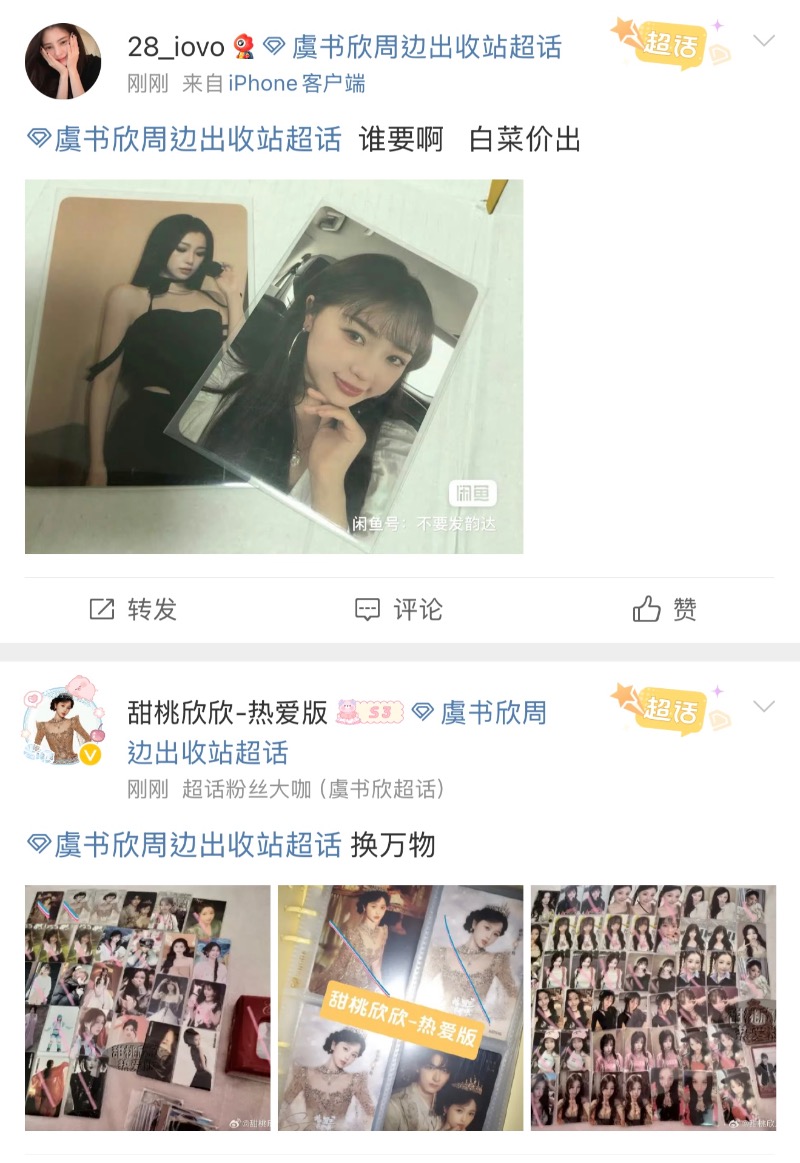Open the username 甜桃欣欣-热爱版
Image resolution: width=800 pixels, height=1163 pixels.
[x=228, y=712]
